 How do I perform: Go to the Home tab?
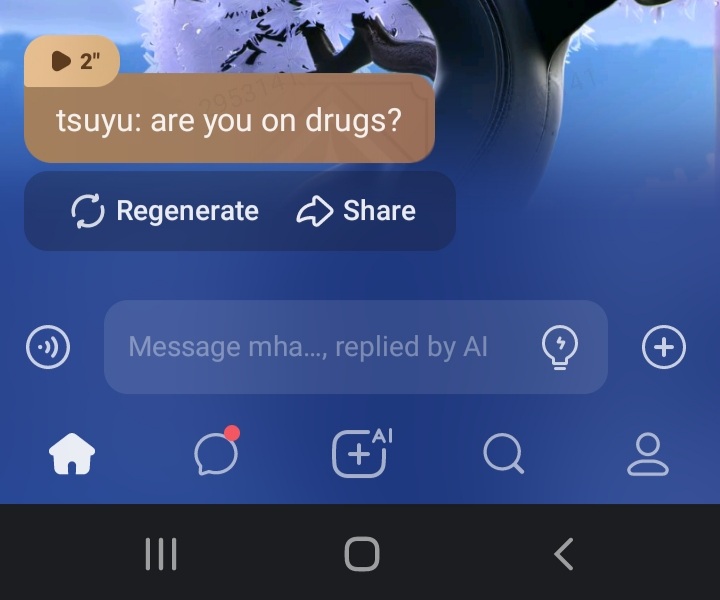pyautogui.click(x=72, y=455)
